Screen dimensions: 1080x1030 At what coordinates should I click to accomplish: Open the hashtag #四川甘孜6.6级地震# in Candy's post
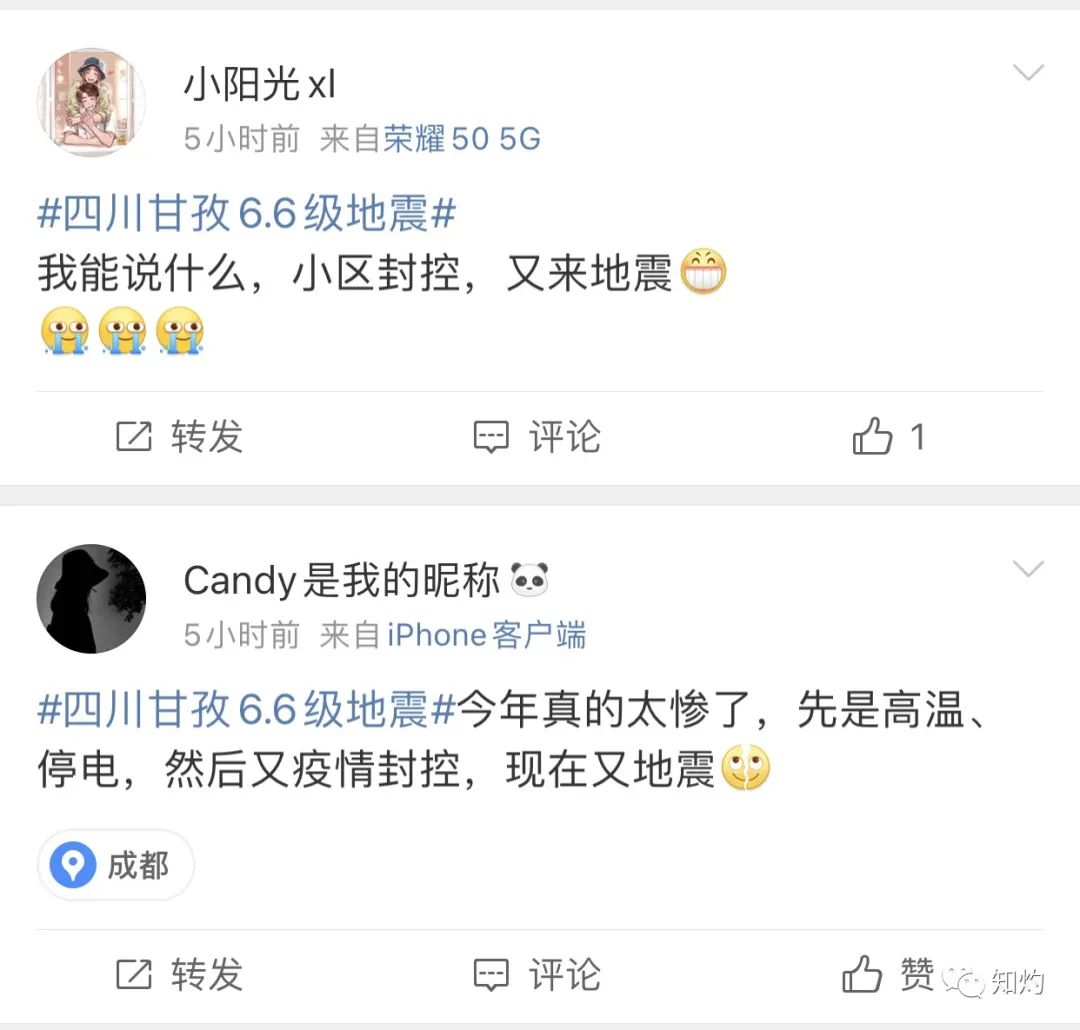click(247, 710)
